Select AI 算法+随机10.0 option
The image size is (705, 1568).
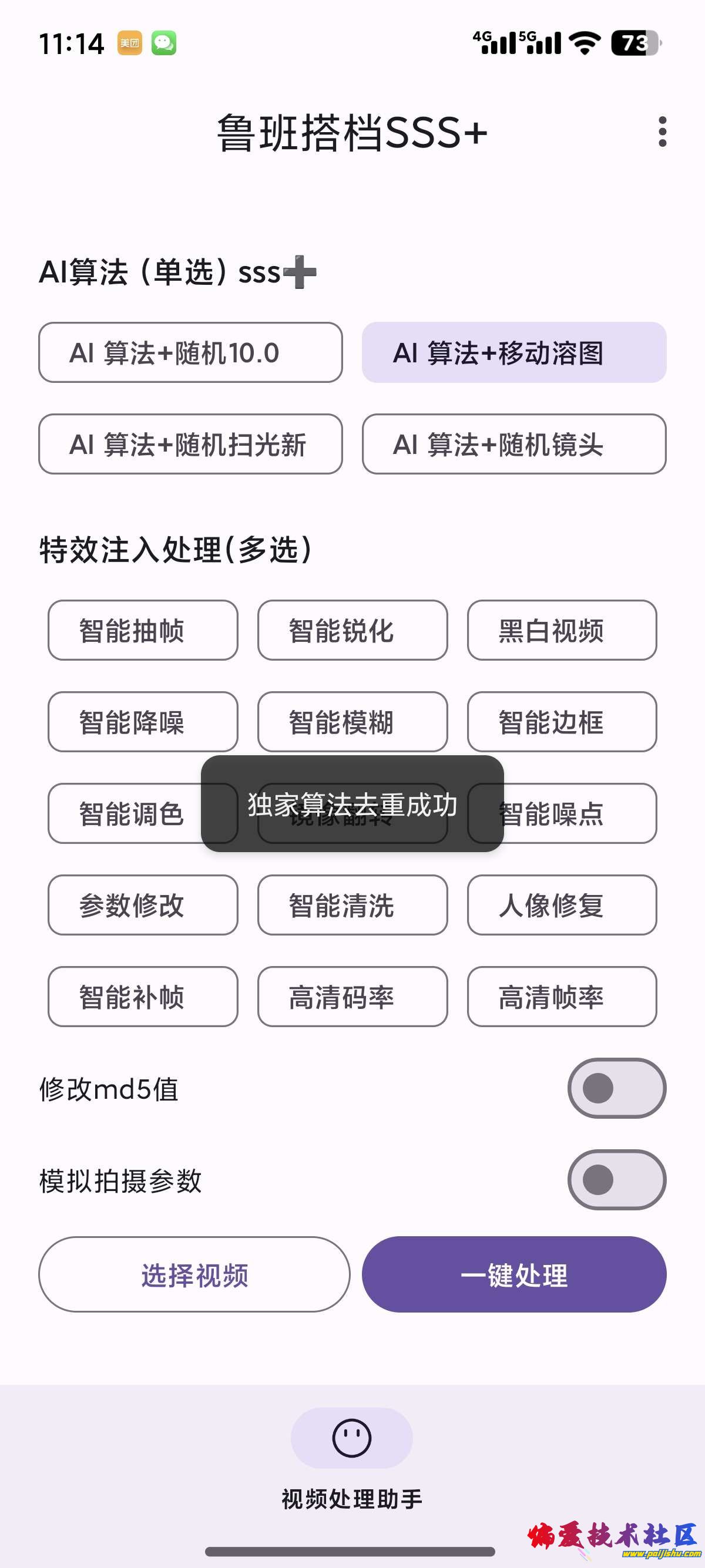pyautogui.click(x=190, y=352)
